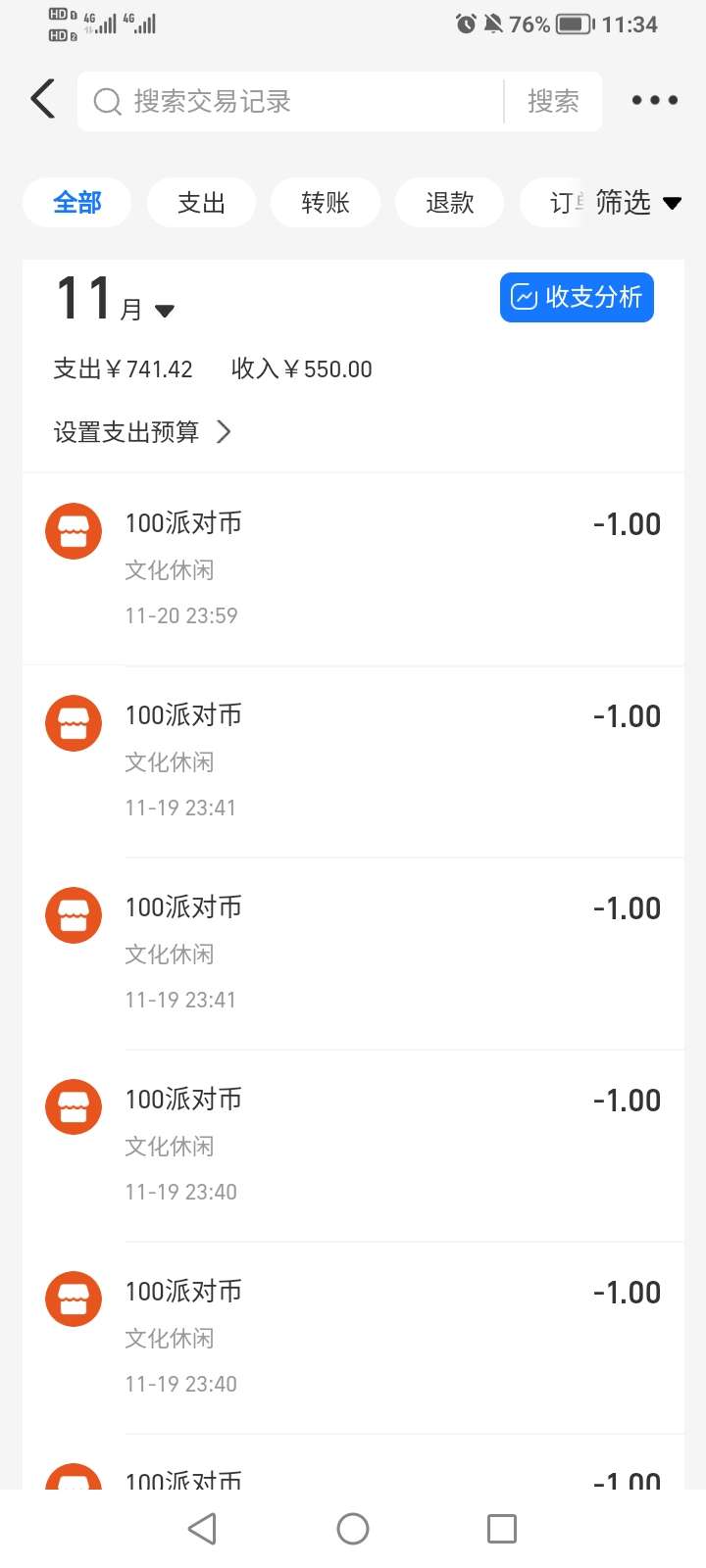
Task: Switch to the 退款 tab
Action: coord(450,203)
